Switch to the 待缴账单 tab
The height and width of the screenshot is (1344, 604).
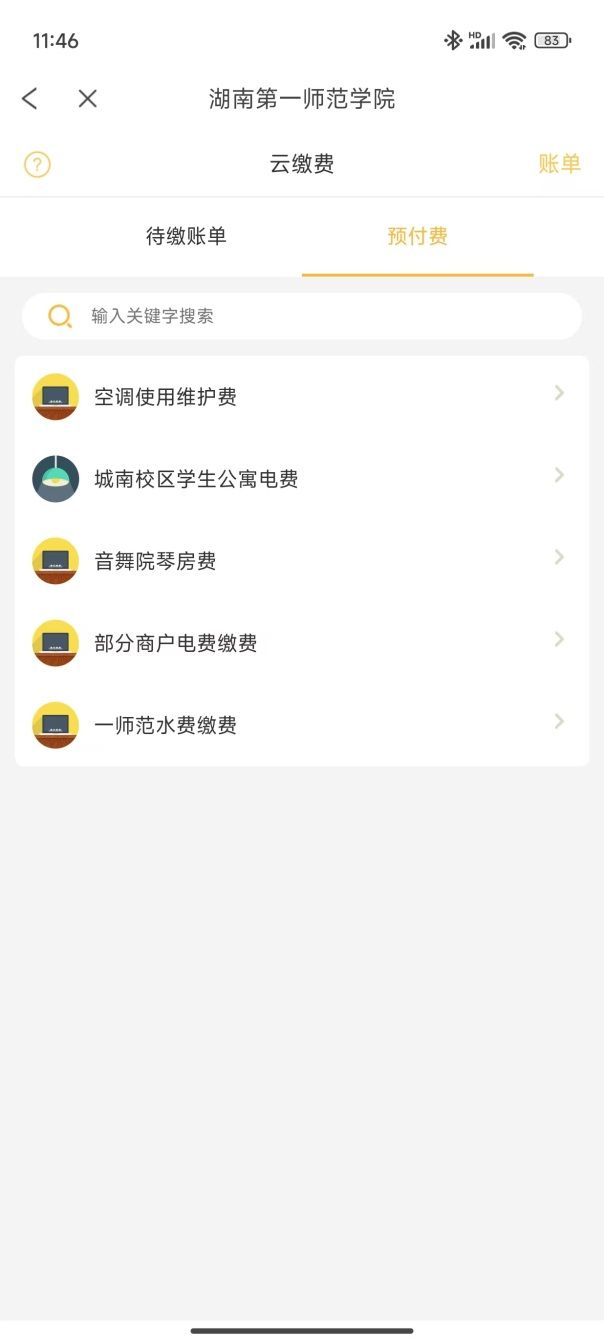(x=186, y=236)
